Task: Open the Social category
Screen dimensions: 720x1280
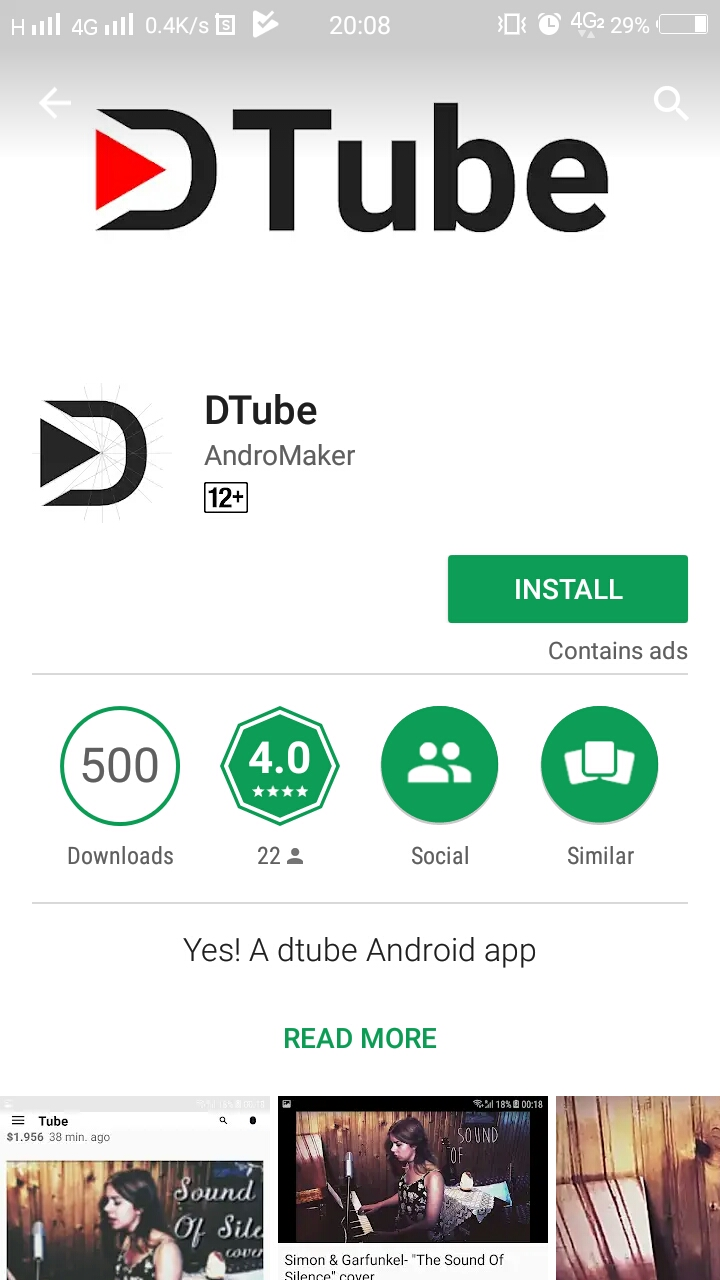Action: coord(439,766)
